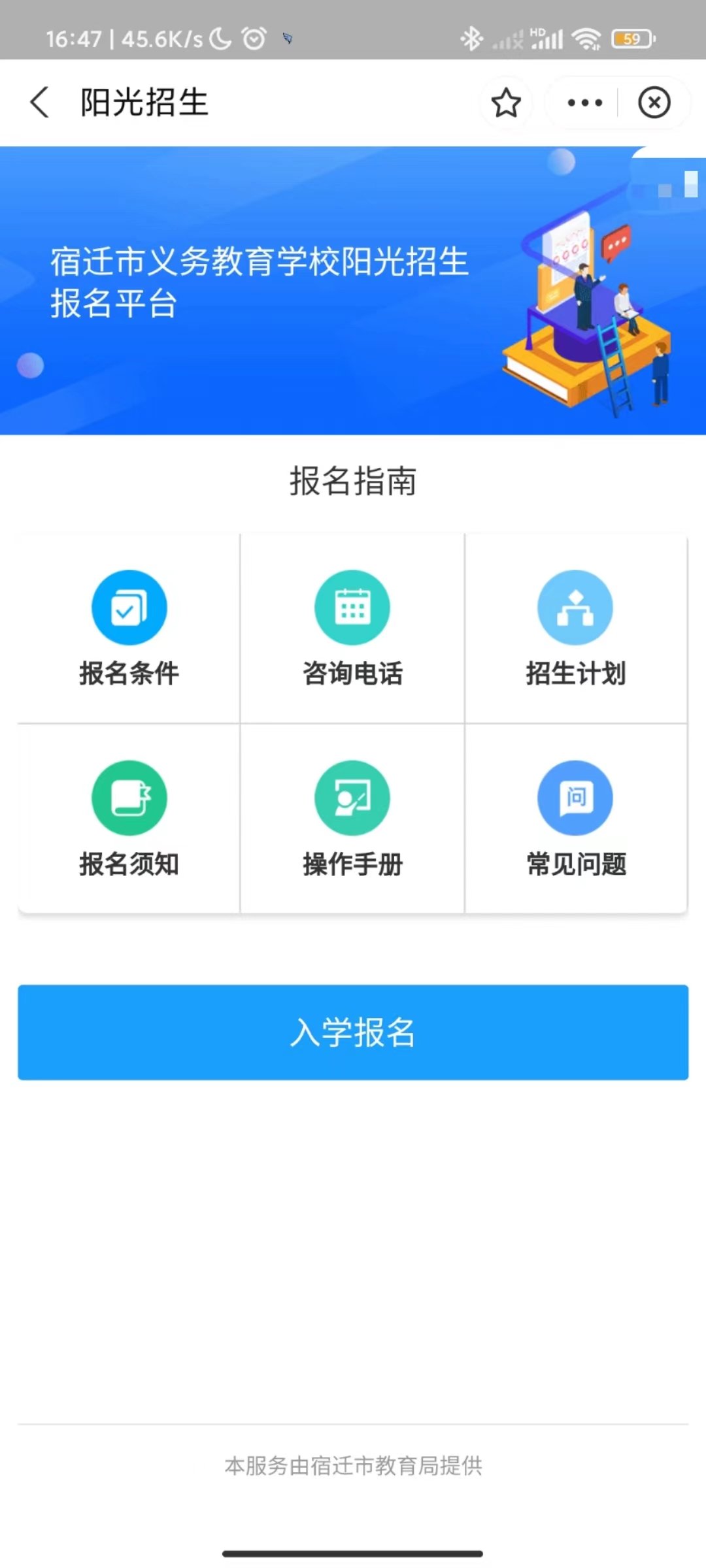The height and width of the screenshot is (1568, 706).
Task: Read the 报名须知 registration notice
Action: tap(129, 819)
